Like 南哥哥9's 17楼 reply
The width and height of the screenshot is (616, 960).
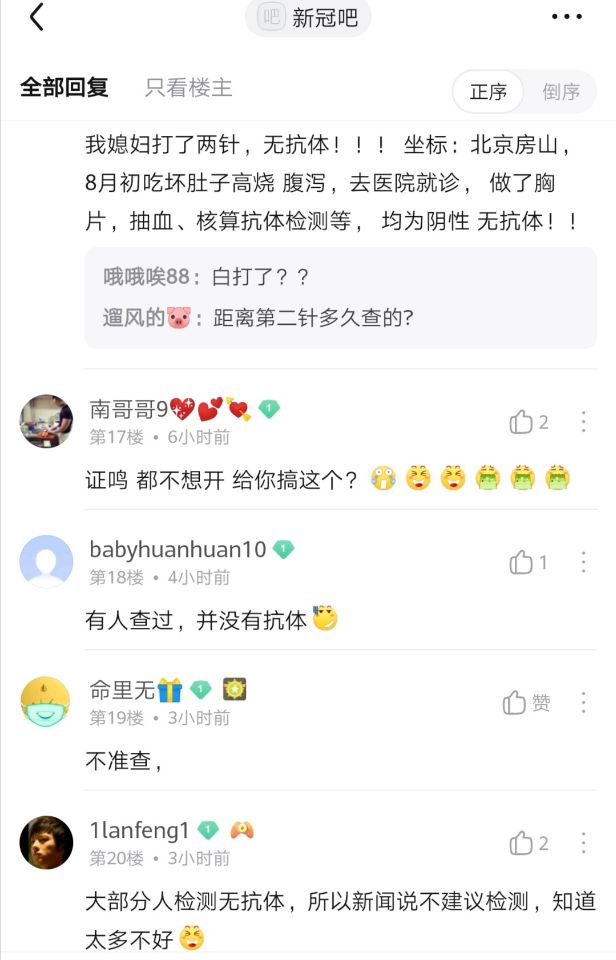pyautogui.click(x=528, y=422)
